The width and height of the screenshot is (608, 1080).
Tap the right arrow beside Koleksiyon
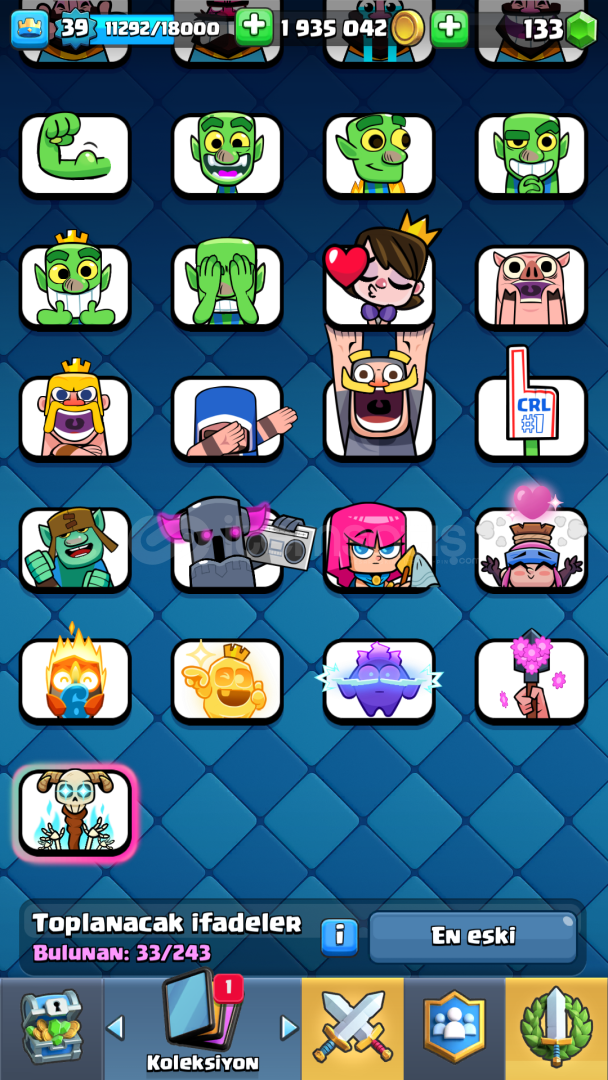point(290,1028)
